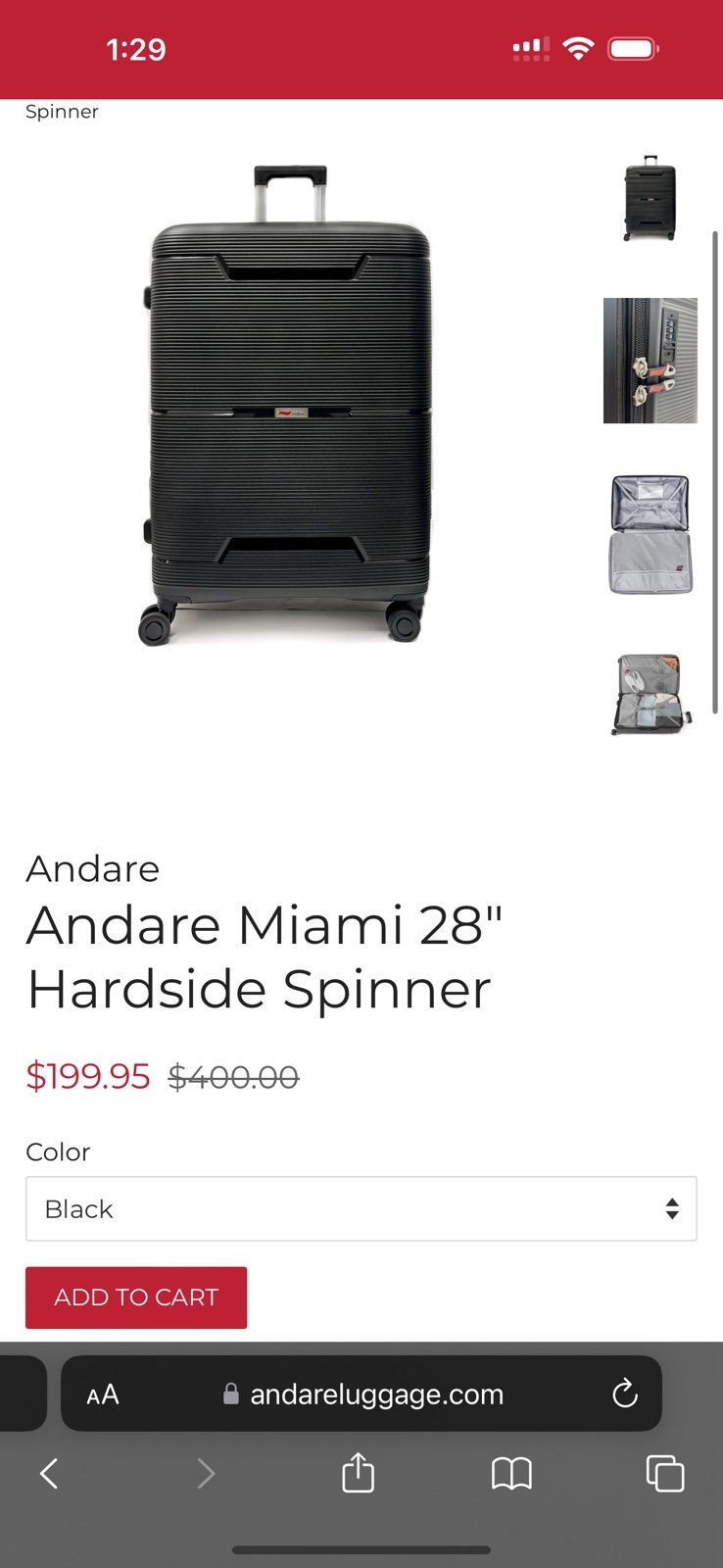723x1568 pixels.
Task: Add the Andare Miami suitcase to cart
Action: click(x=136, y=1298)
